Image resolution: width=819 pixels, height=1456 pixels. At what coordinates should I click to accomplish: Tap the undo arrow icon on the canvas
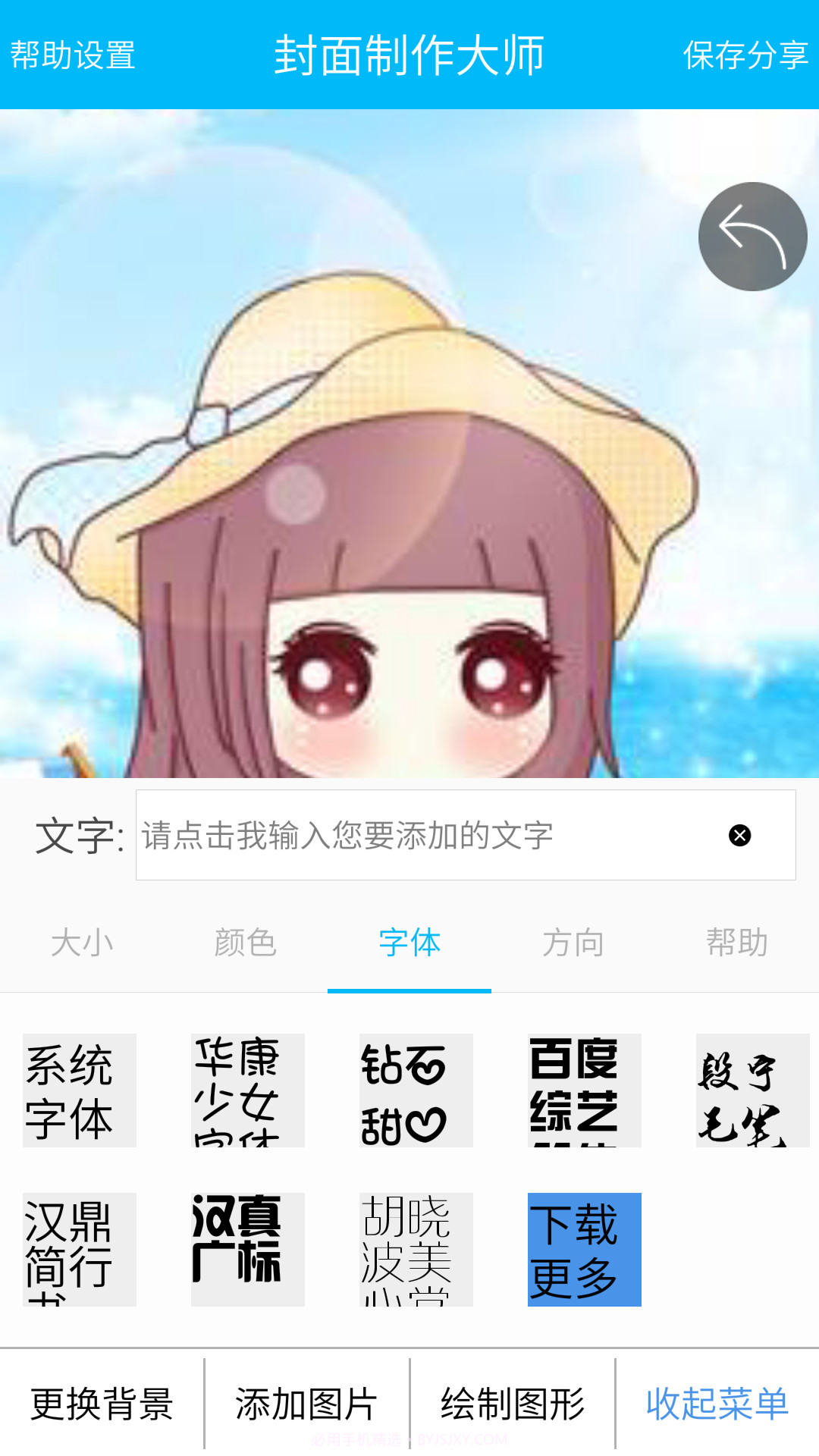click(752, 236)
